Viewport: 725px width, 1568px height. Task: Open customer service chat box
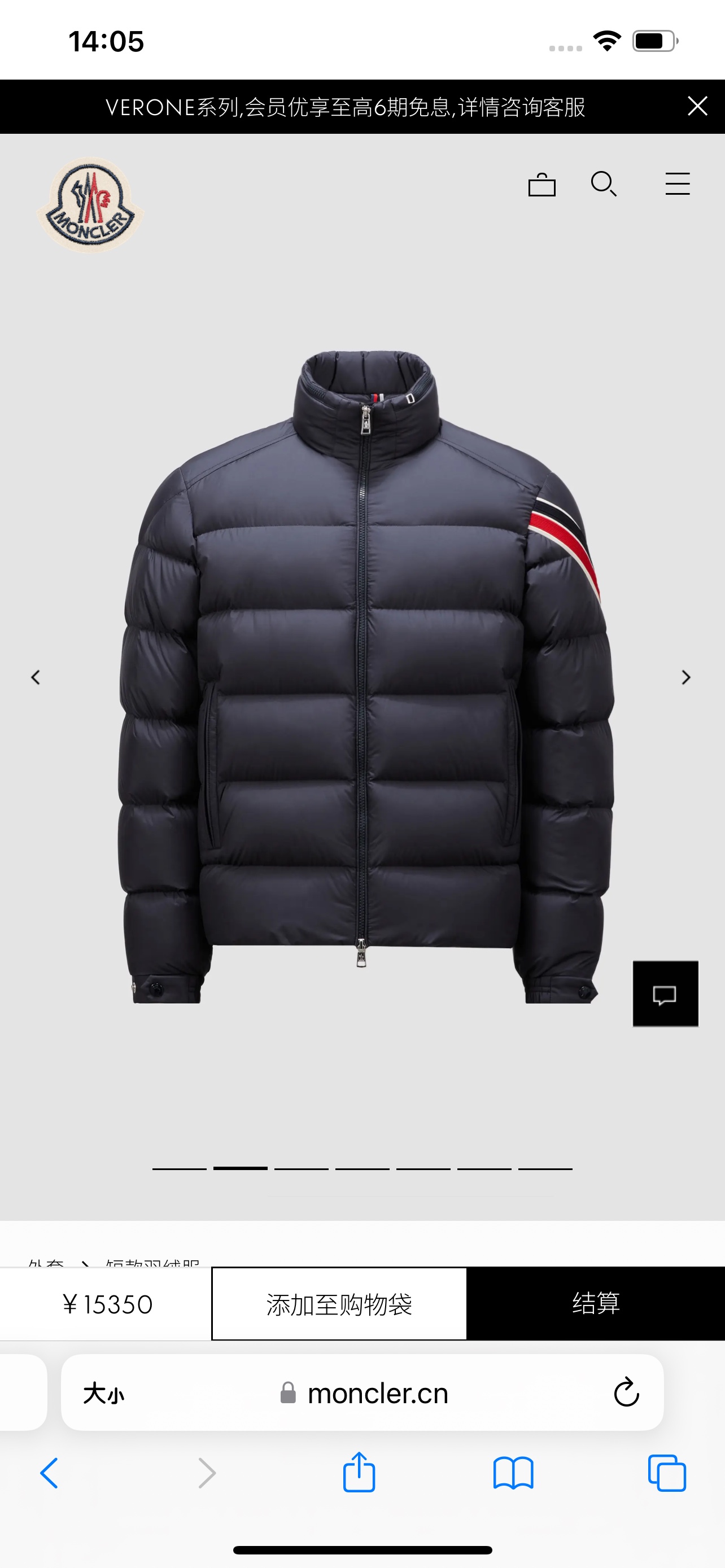pyautogui.click(x=665, y=993)
